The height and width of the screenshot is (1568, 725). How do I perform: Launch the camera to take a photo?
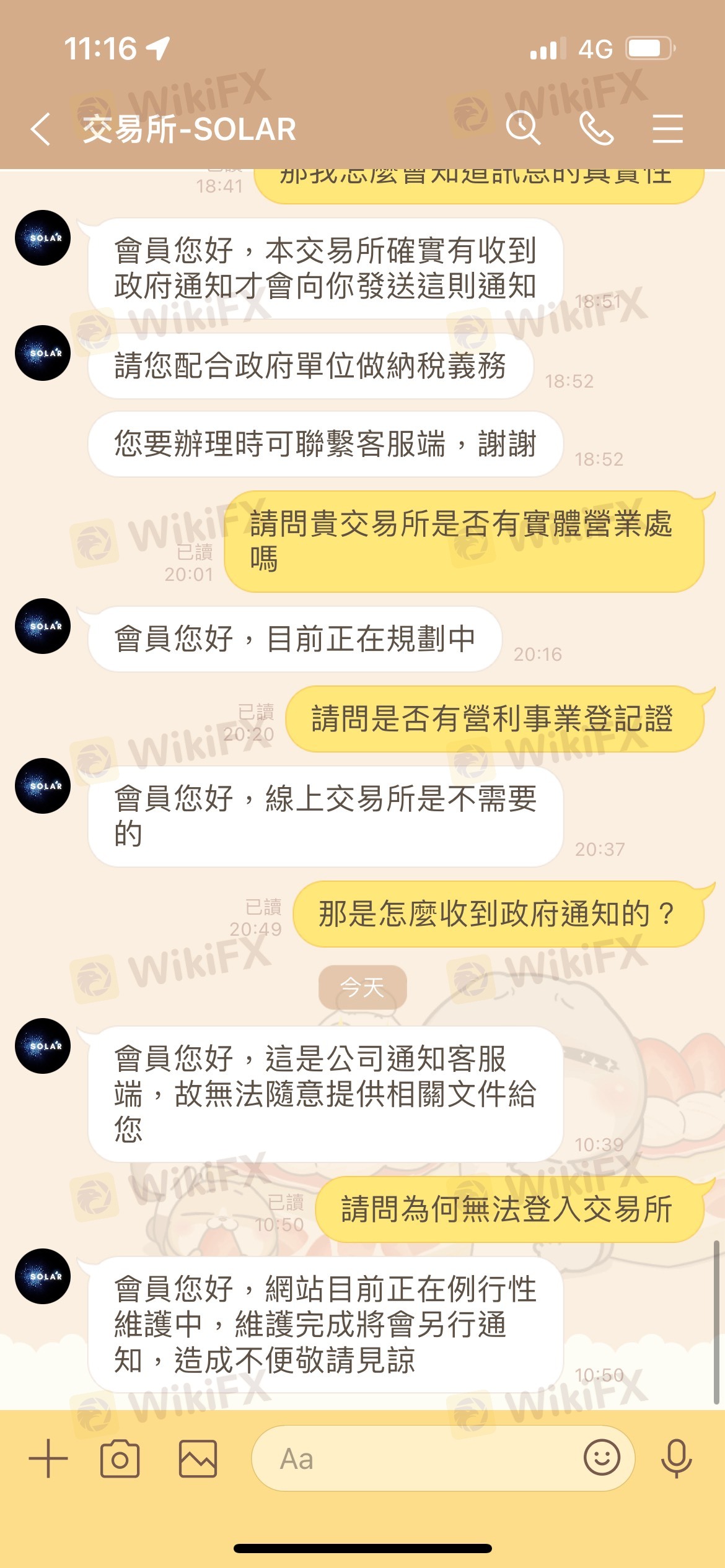[120, 1459]
